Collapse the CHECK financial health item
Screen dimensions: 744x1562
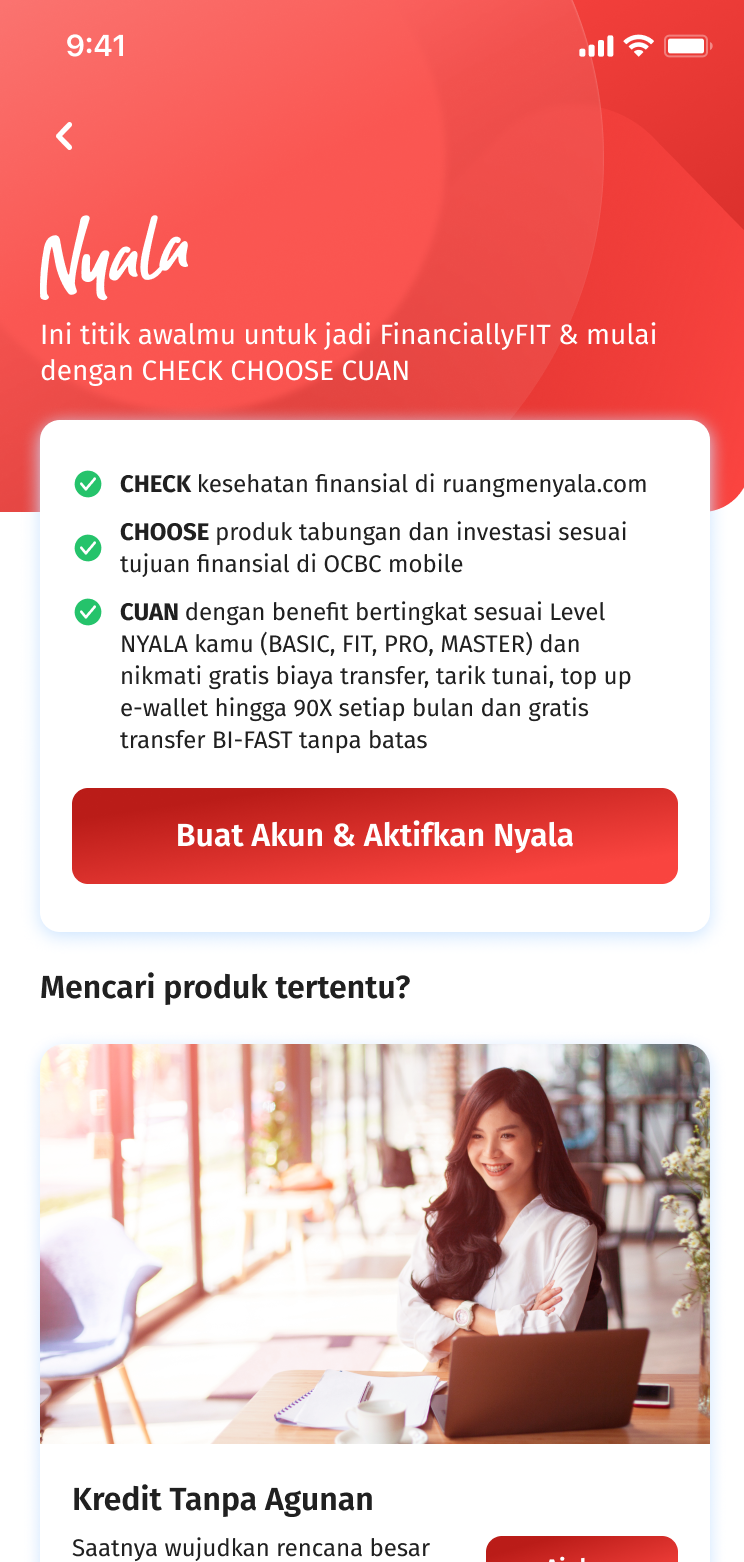click(383, 483)
